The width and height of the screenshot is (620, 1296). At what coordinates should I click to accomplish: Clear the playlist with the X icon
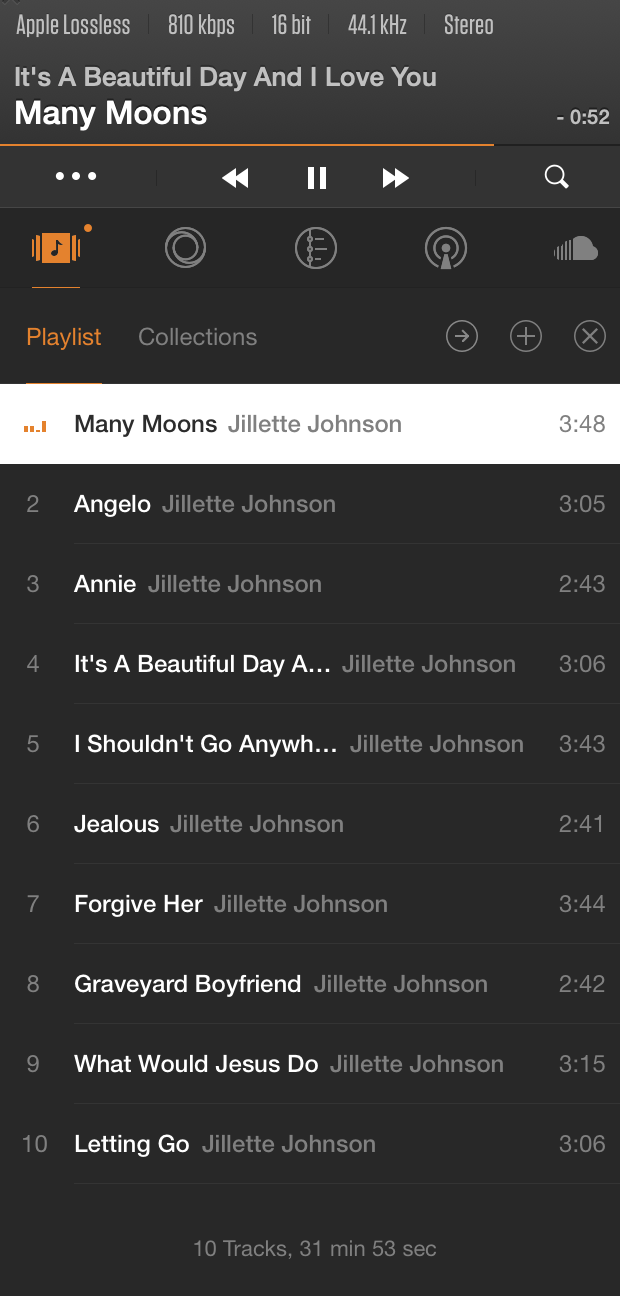tap(590, 337)
